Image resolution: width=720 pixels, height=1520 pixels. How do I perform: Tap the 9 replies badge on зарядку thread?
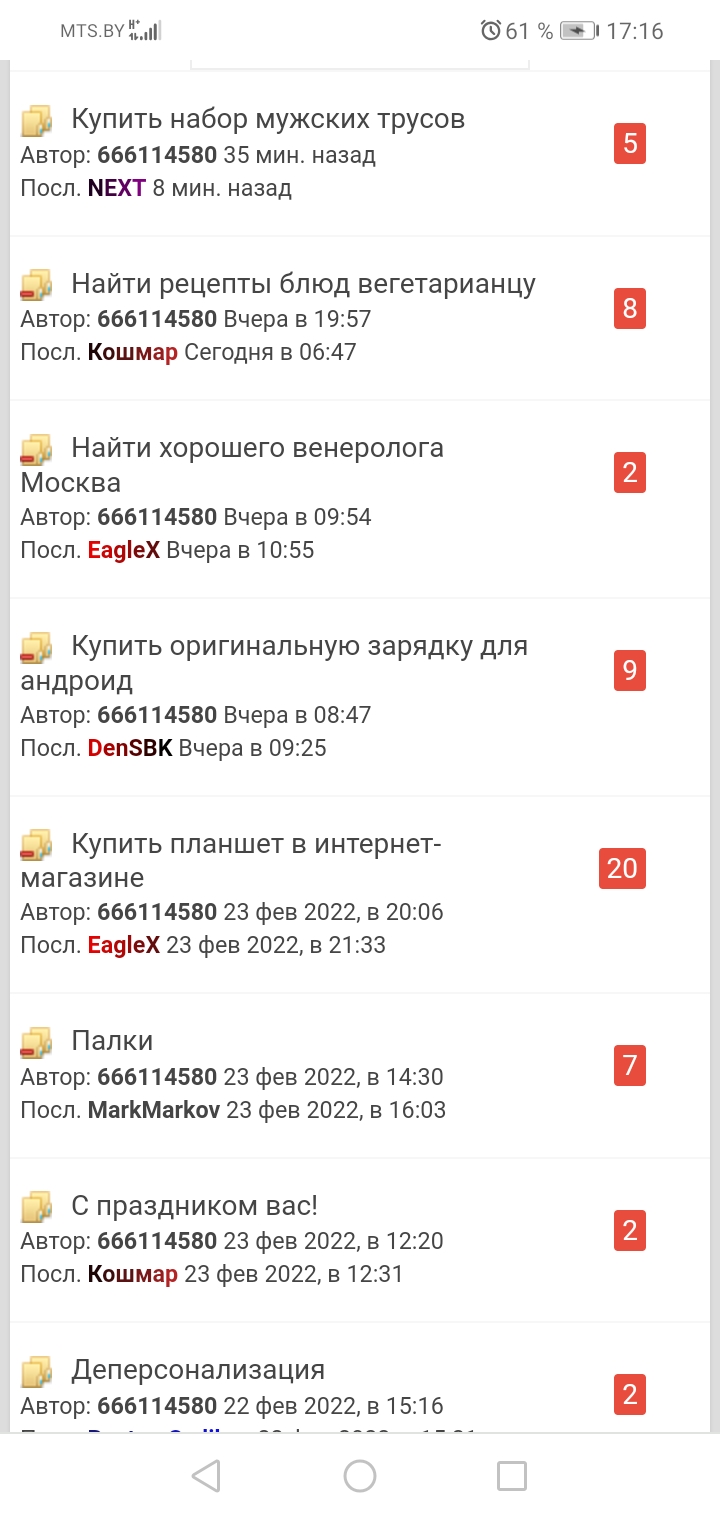(630, 670)
